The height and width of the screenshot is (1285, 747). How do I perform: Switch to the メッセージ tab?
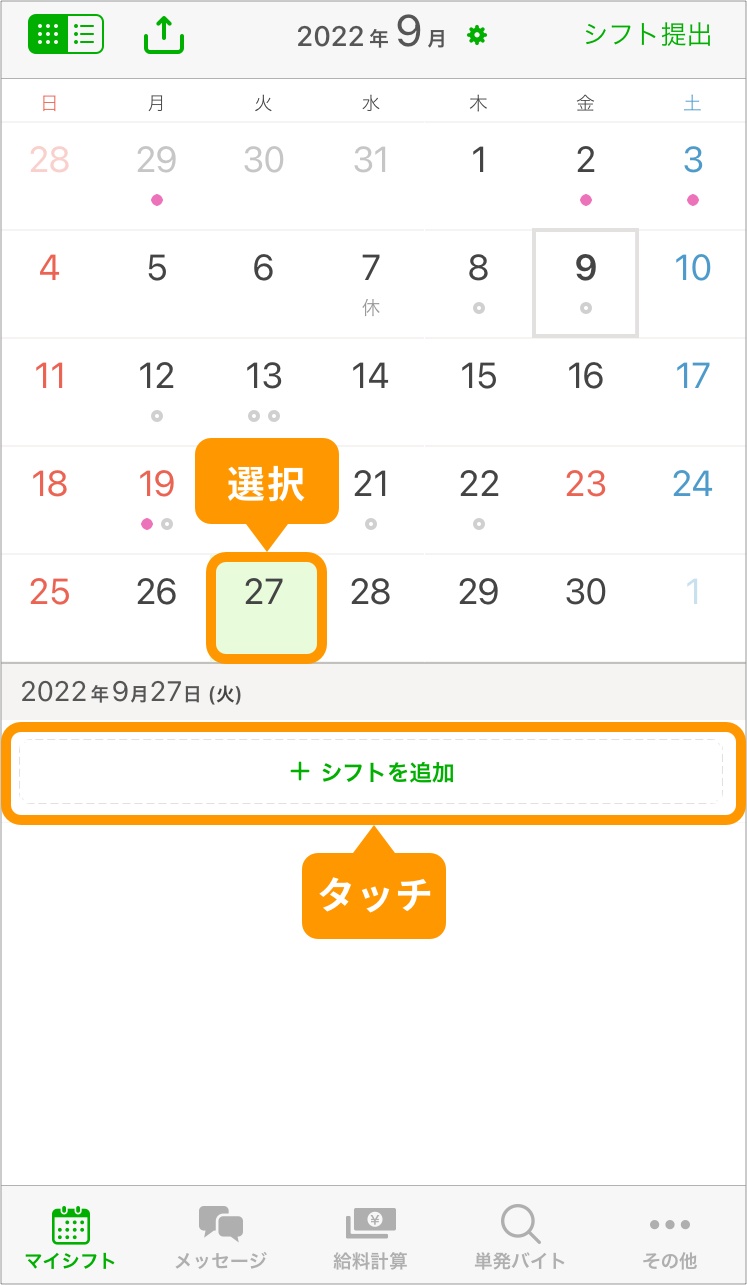[x=221, y=1237]
